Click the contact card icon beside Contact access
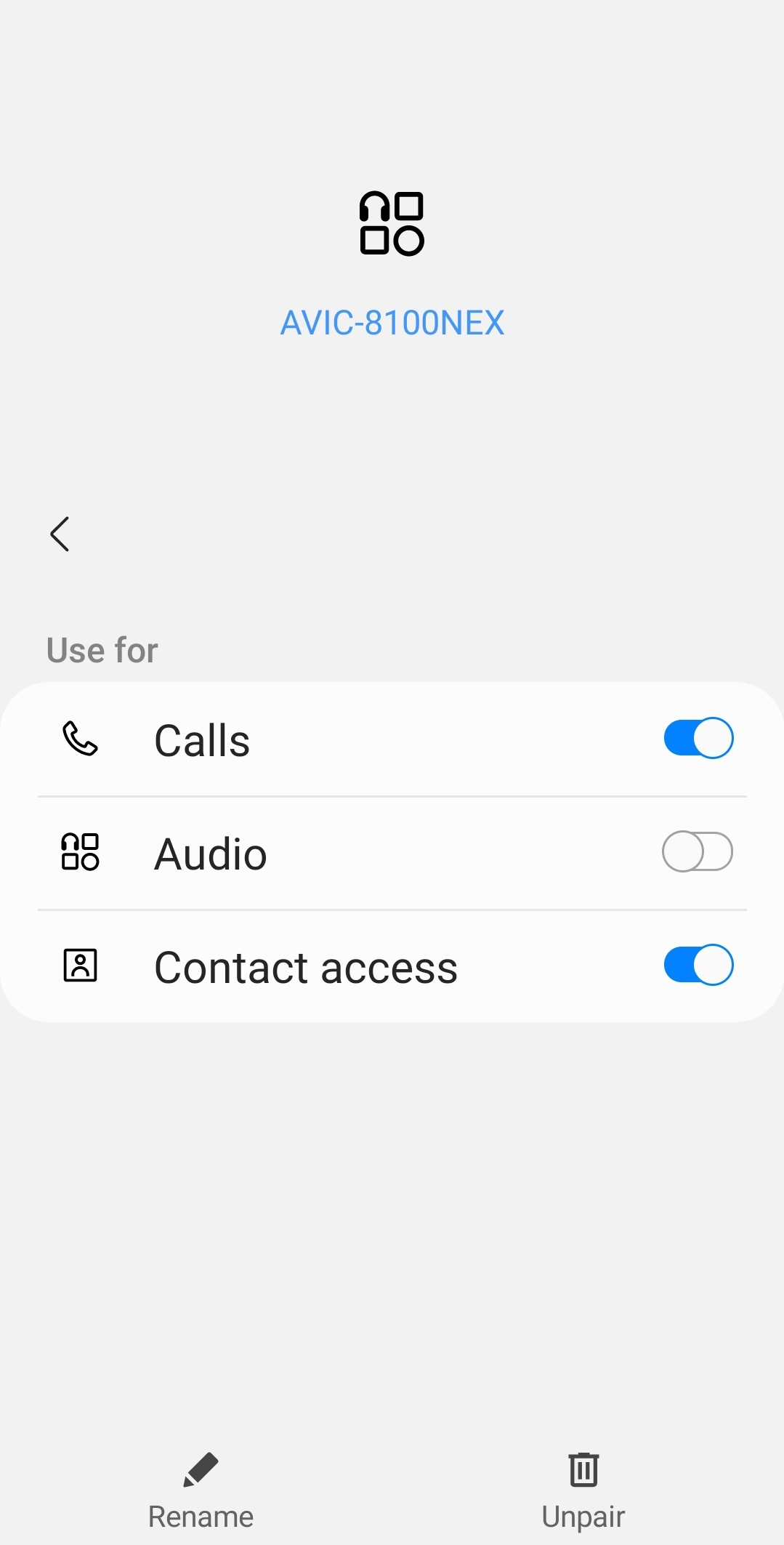This screenshot has height=1545, width=784. pyautogui.click(x=80, y=966)
